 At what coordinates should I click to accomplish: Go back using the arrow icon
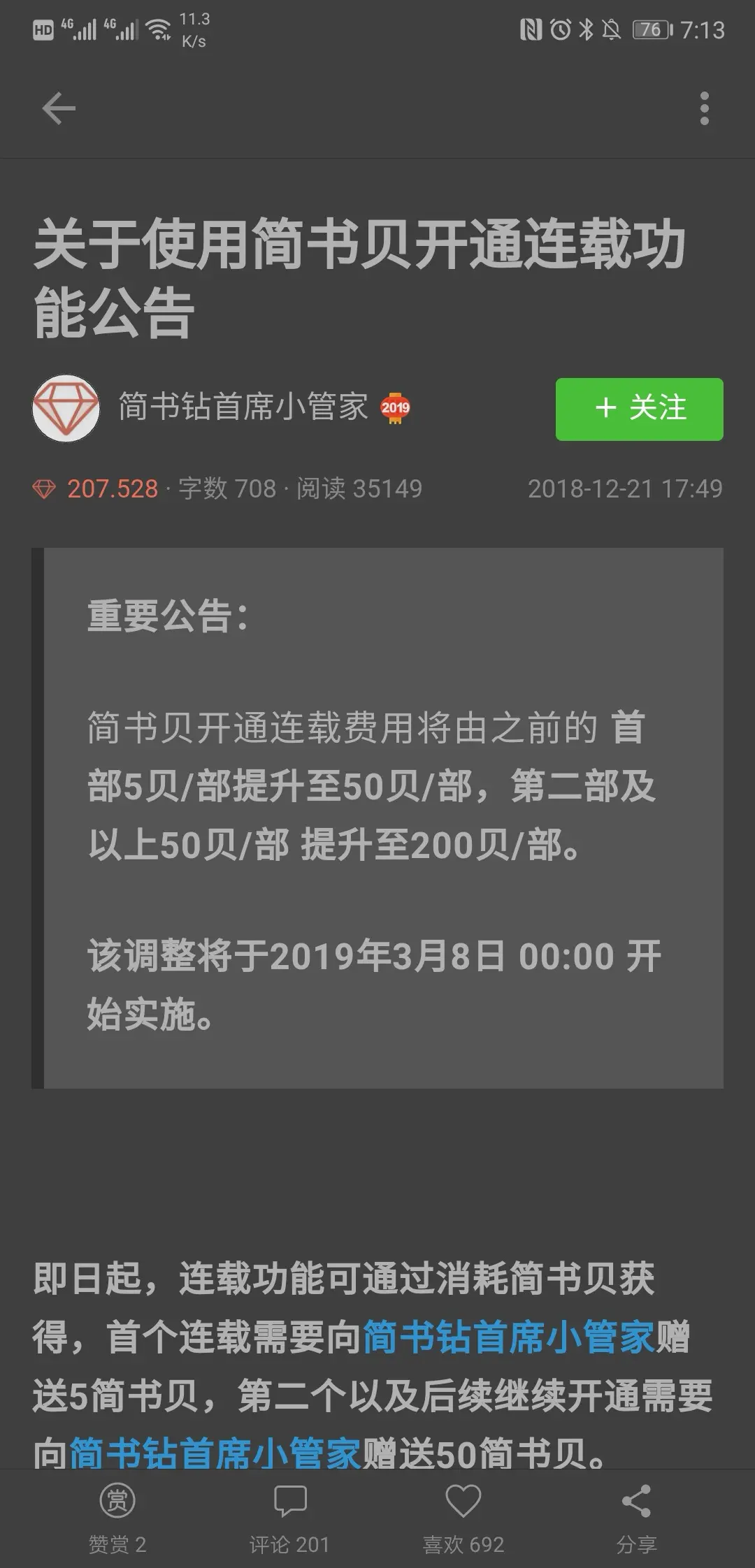(x=58, y=108)
